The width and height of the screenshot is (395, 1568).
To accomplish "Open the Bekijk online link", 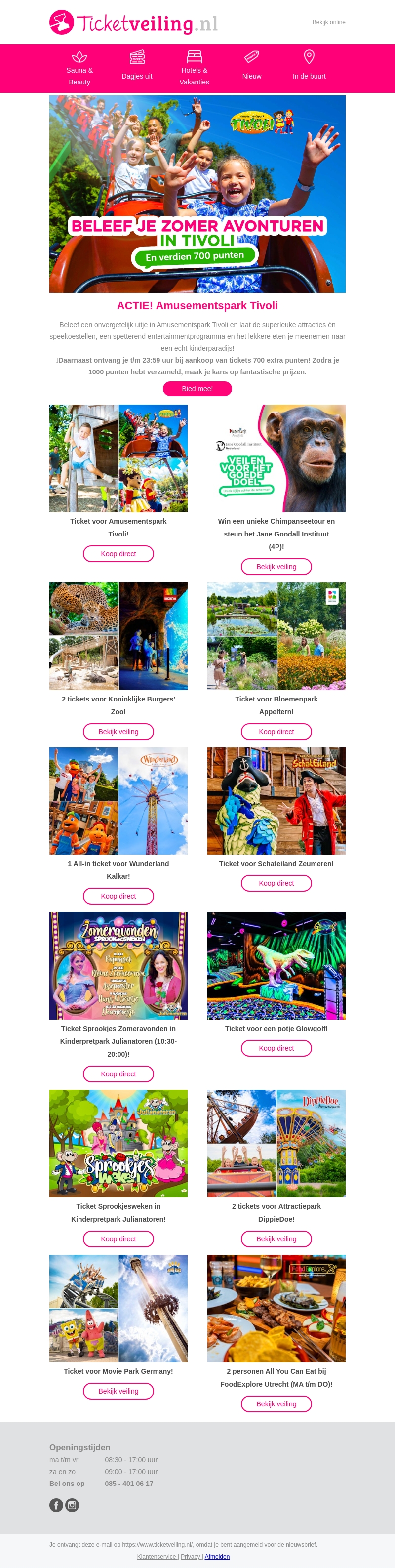I will click(x=329, y=23).
